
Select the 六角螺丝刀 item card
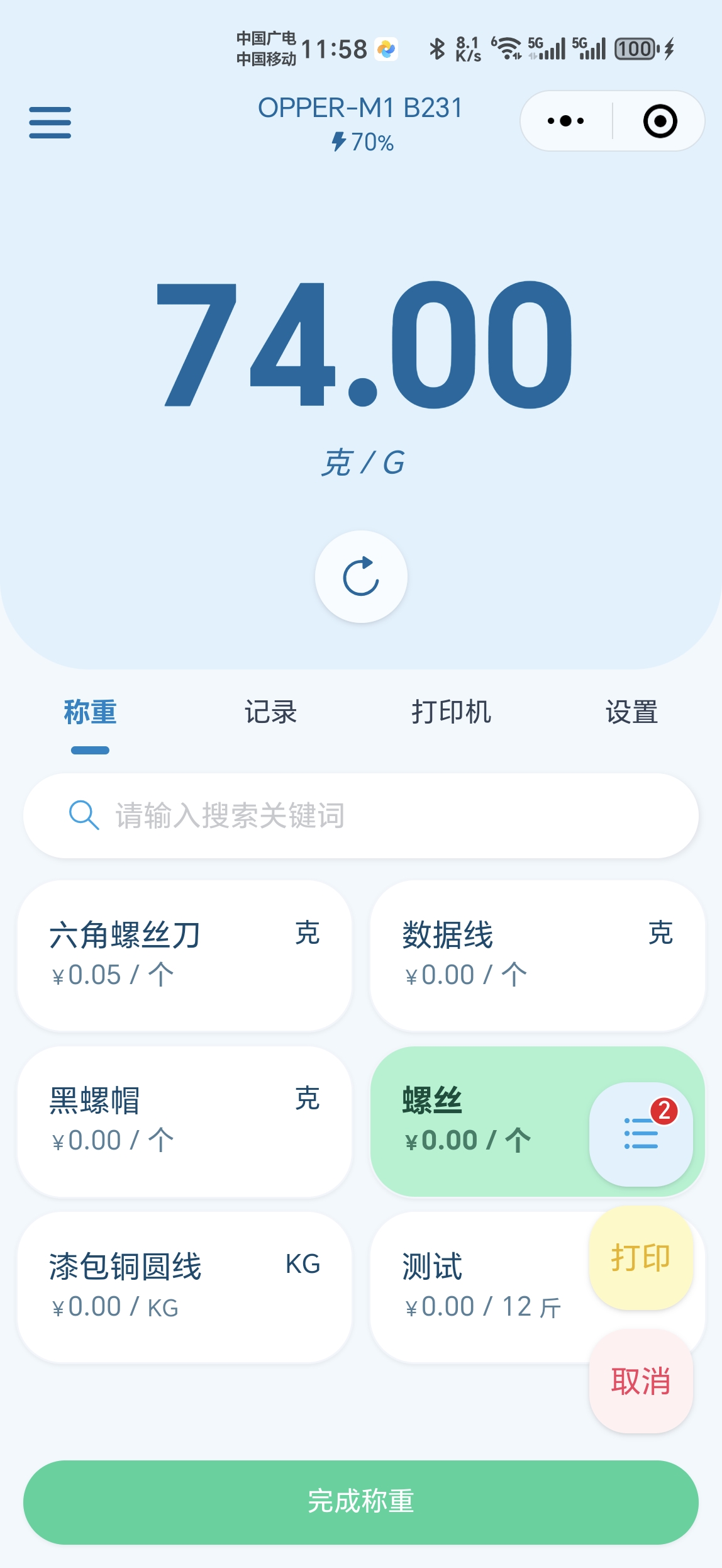point(184,955)
